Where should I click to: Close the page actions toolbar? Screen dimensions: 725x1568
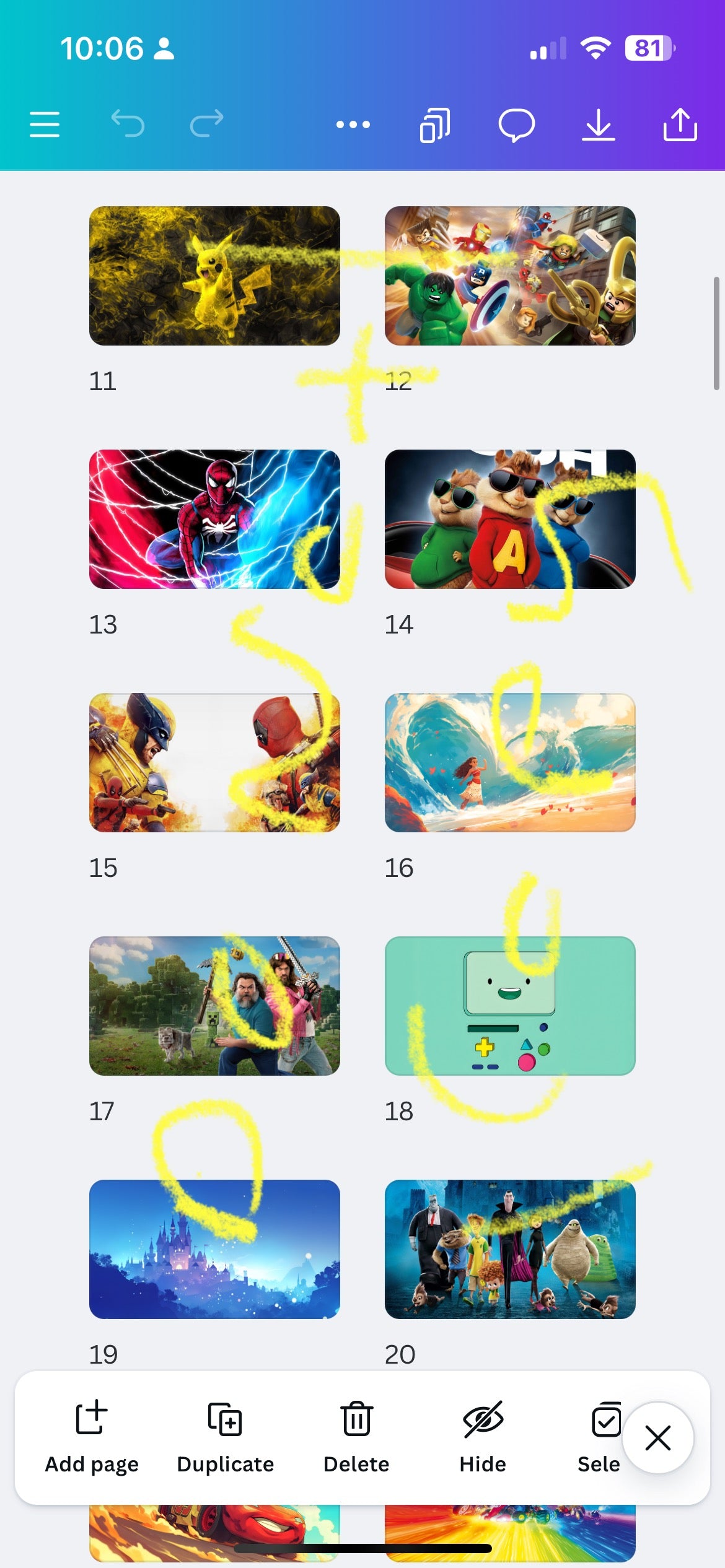tap(657, 1438)
